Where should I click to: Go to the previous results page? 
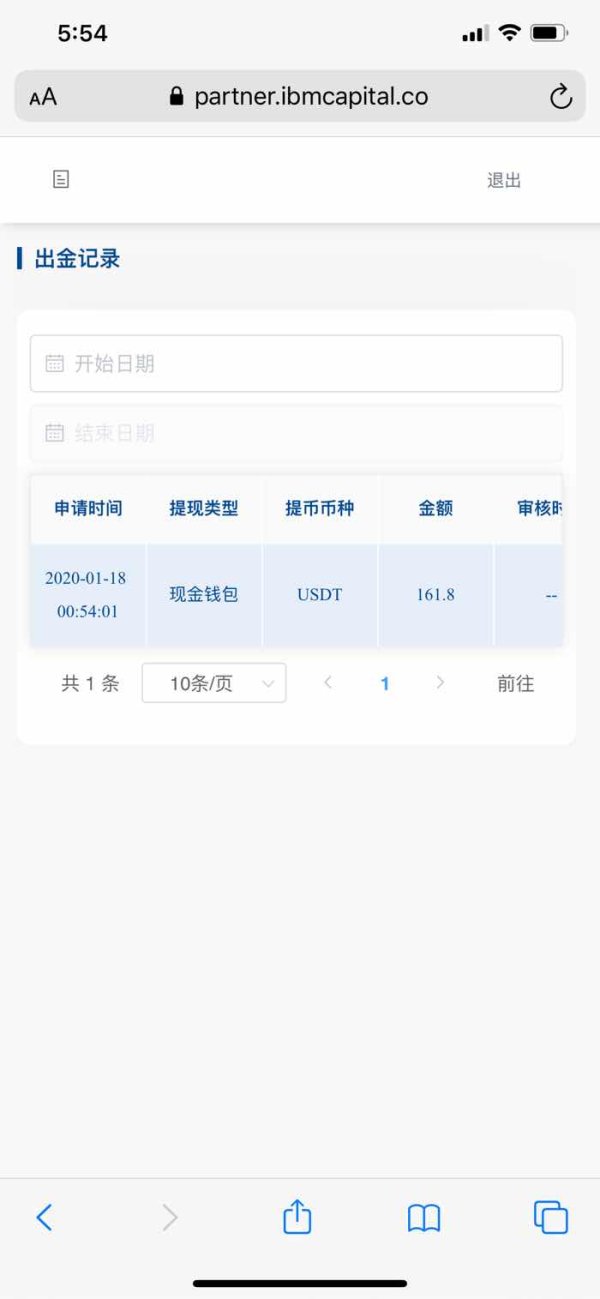click(328, 683)
